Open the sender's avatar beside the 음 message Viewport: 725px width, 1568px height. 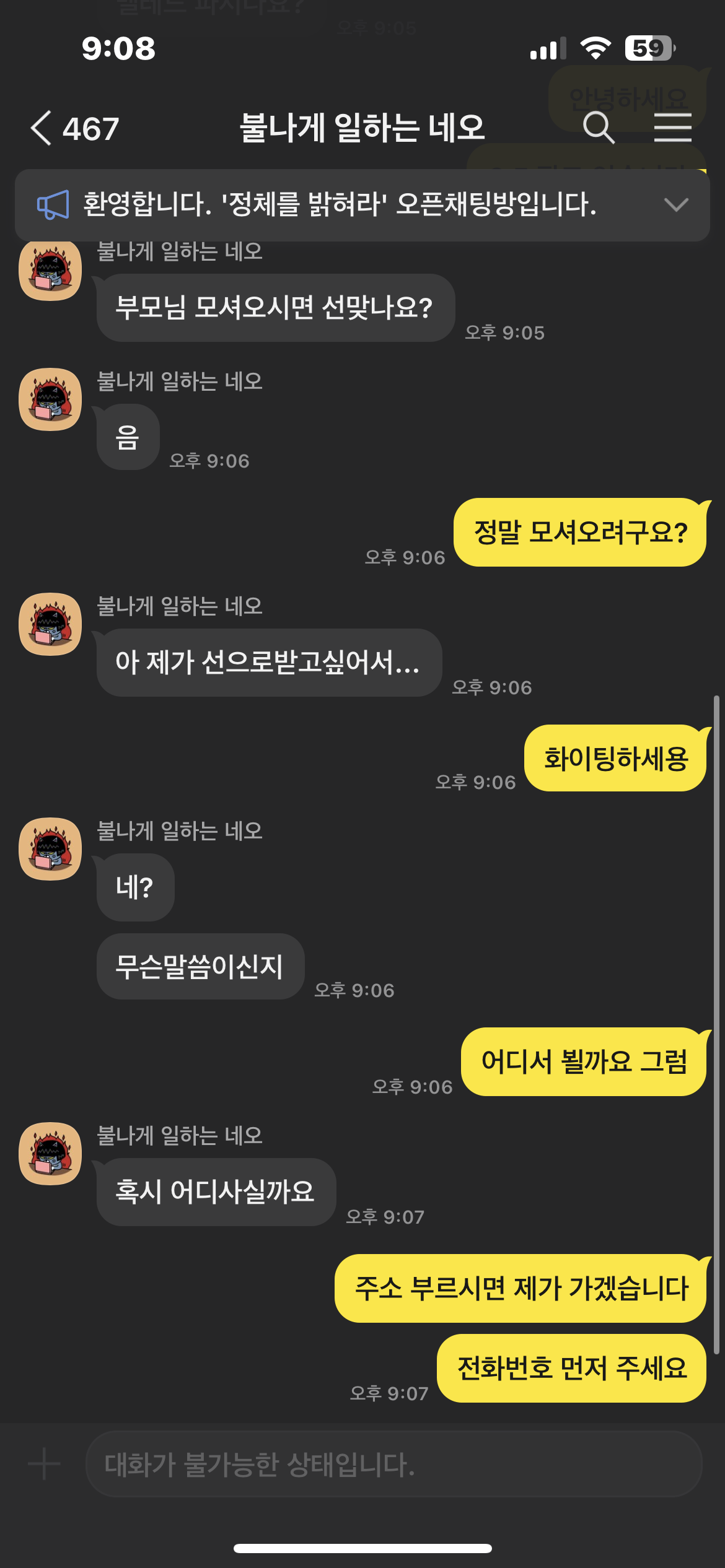click(x=50, y=399)
